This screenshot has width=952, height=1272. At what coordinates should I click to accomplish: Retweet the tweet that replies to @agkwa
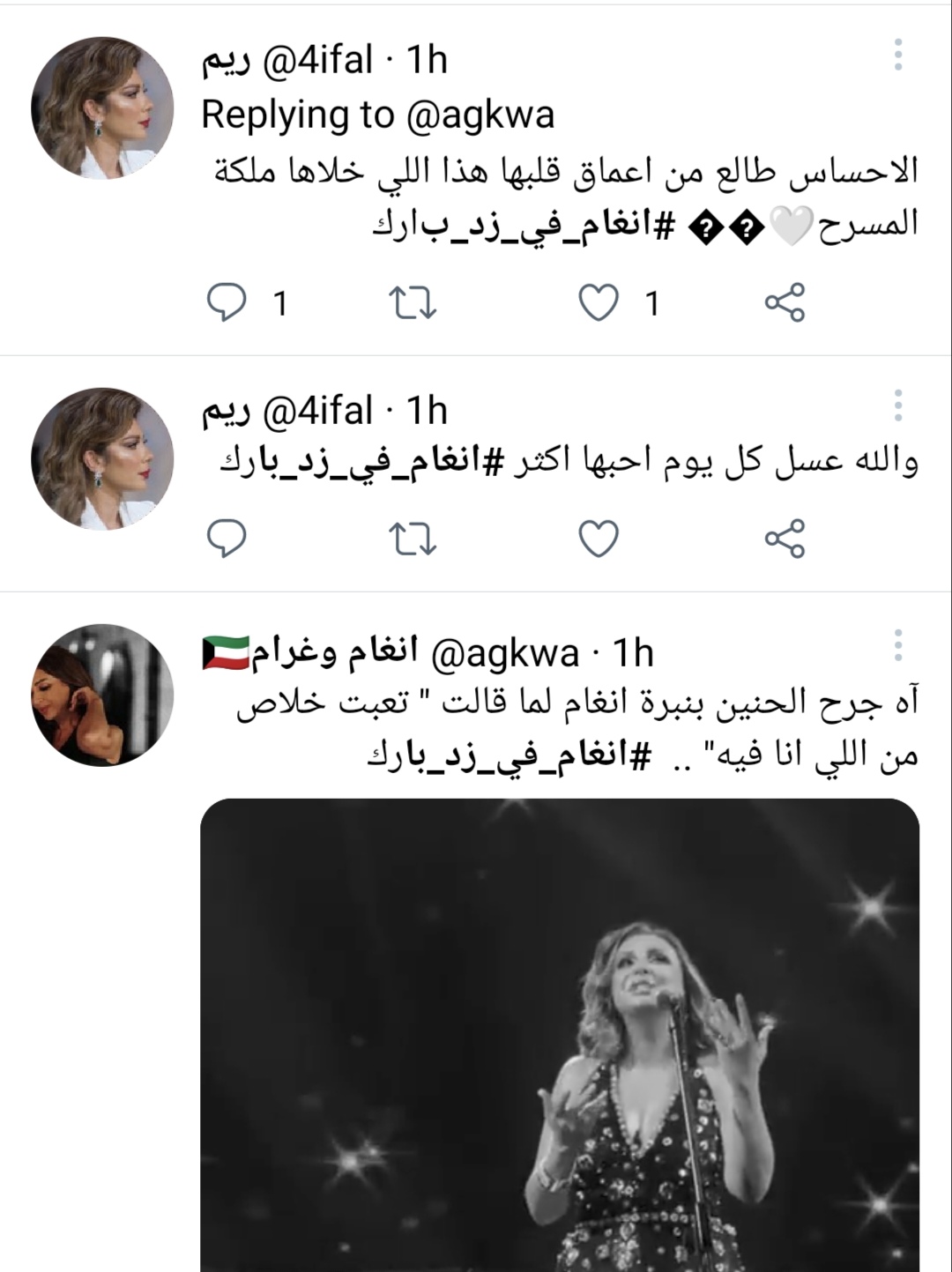click(x=413, y=303)
